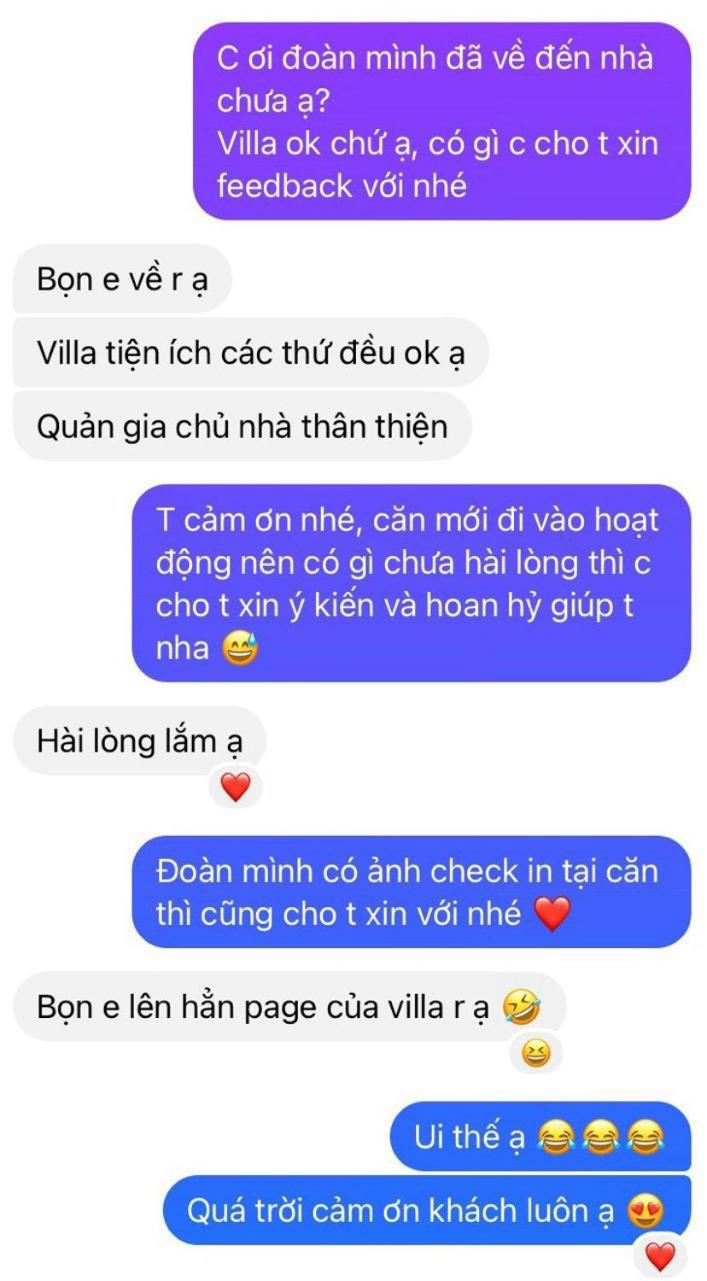View the laughing reaction on the villa page message

536,1054
